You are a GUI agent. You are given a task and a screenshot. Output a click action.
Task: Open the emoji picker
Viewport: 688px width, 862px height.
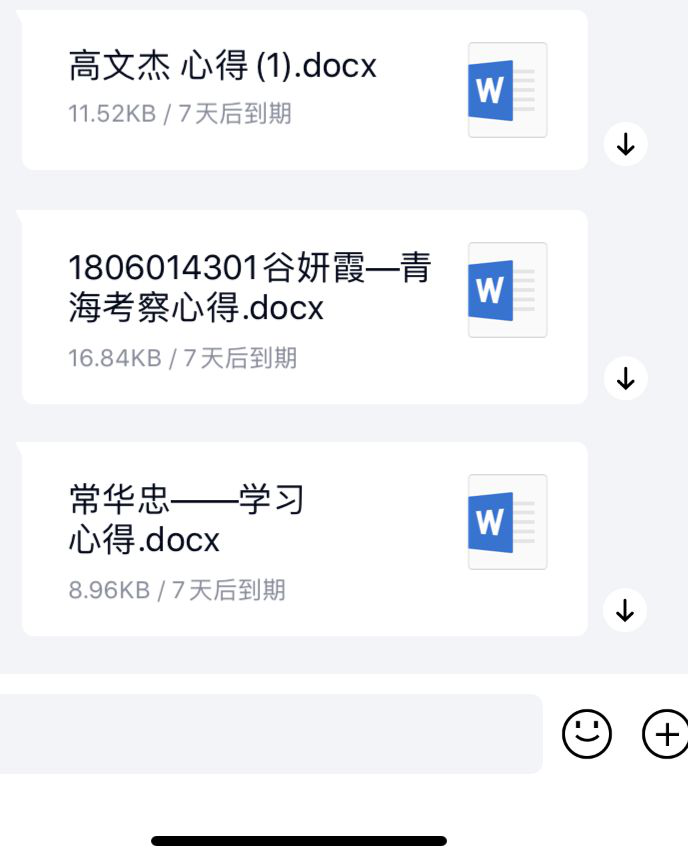[x=587, y=734]
